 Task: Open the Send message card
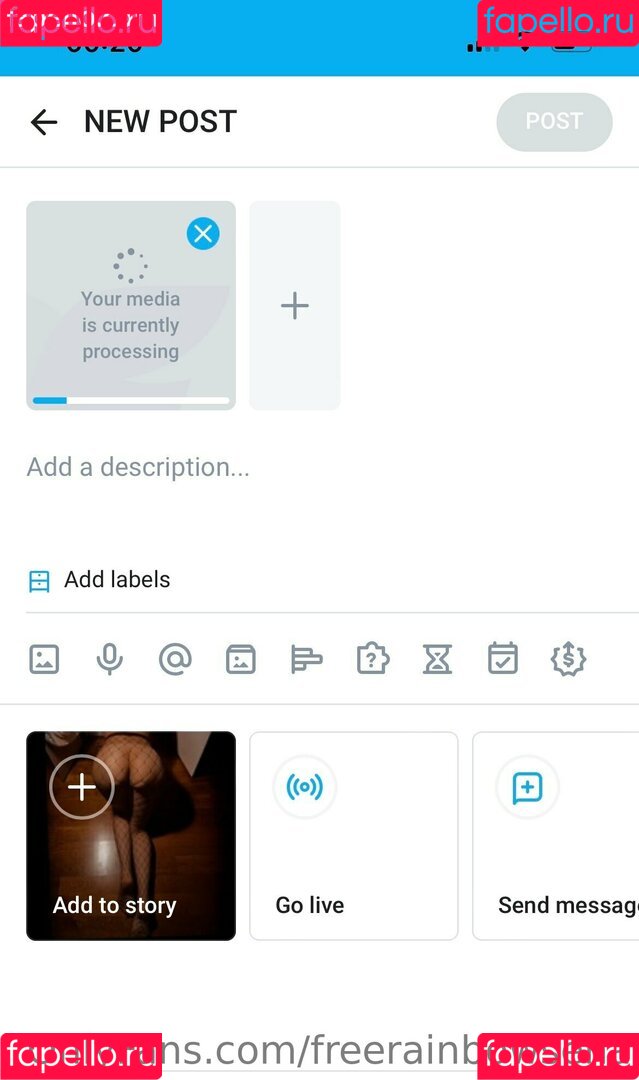pyautogui.click(x=557, y=836)
